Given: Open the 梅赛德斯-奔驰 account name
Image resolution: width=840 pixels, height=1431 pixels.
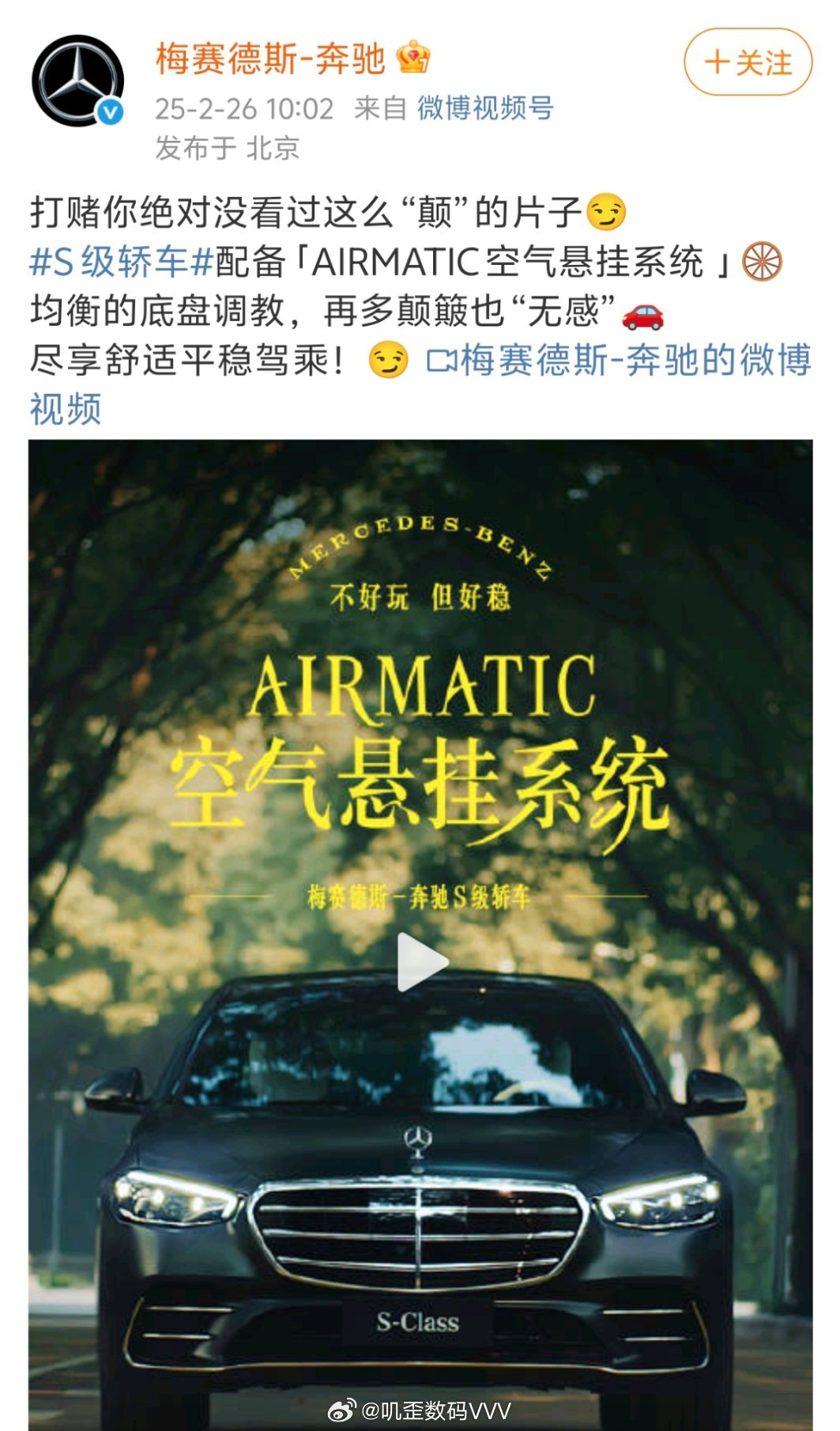Looking at the screenshot, I should click(x=270, y=59).
